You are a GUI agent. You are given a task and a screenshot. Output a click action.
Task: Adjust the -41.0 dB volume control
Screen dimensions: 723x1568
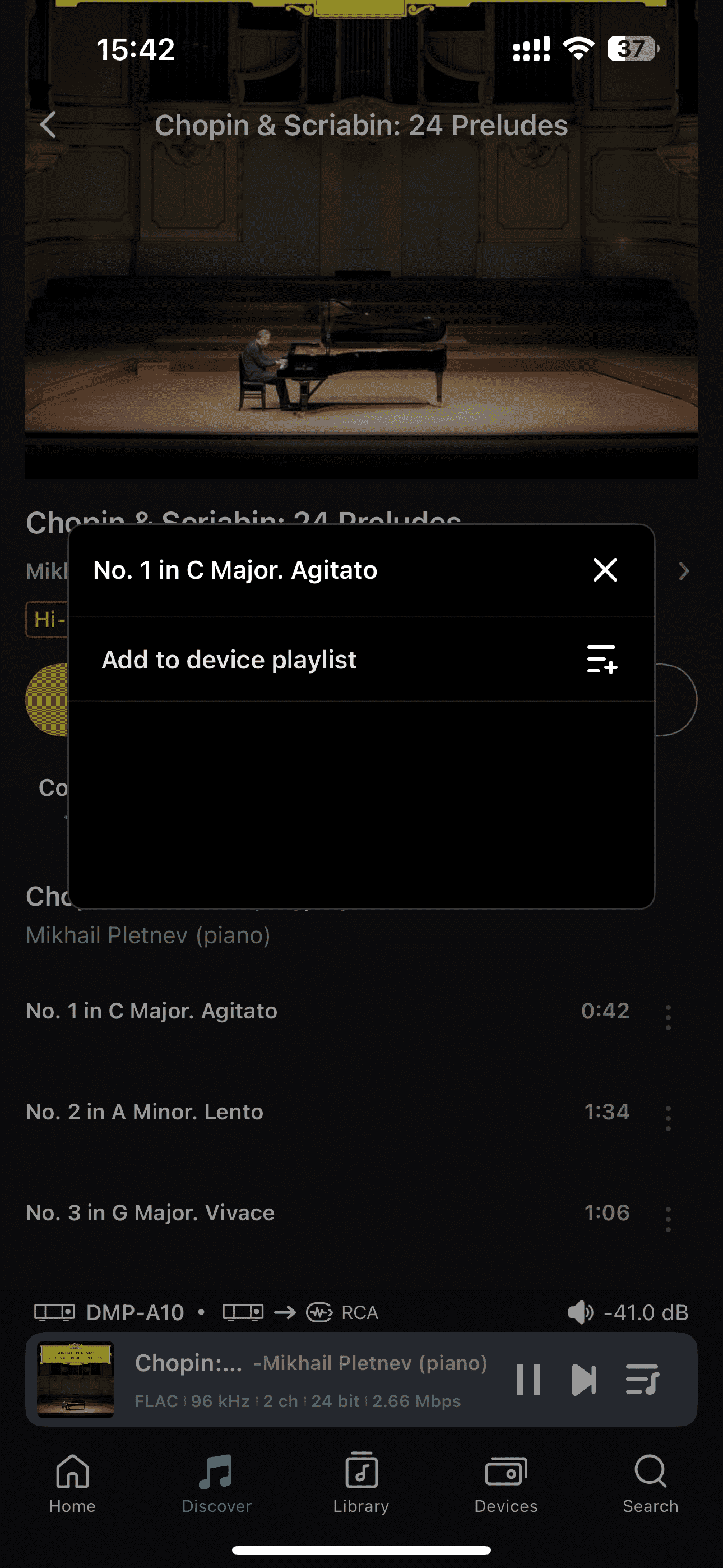click(628, 1312)
